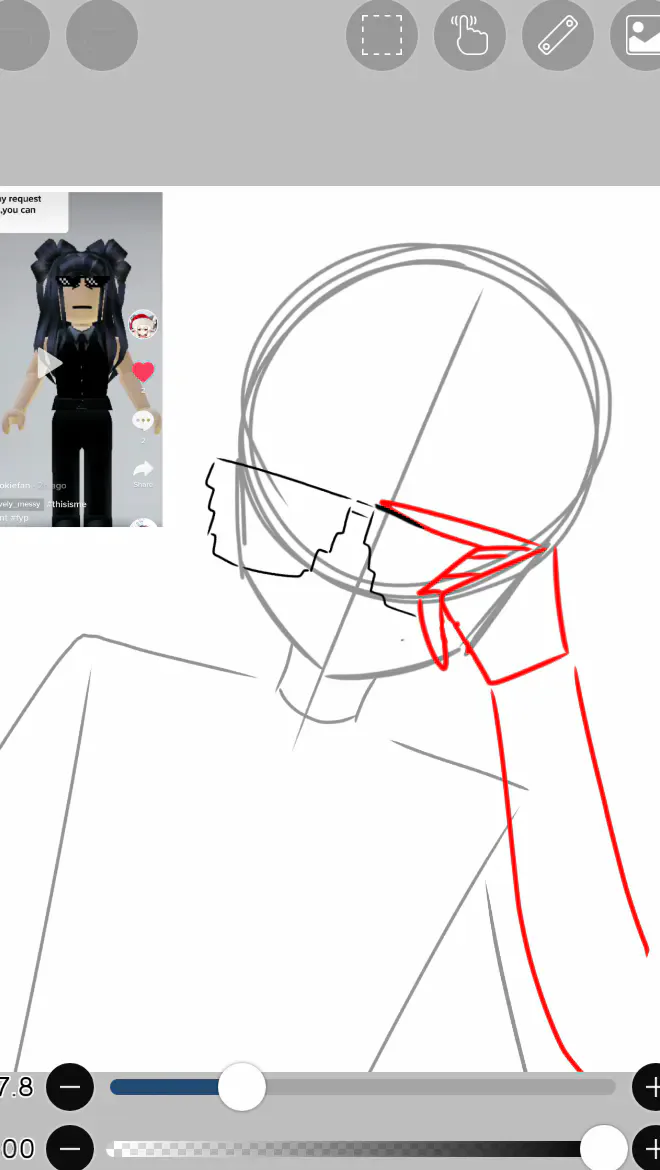Open the ruler tool

pyautogui.click(x=557, y=36)
